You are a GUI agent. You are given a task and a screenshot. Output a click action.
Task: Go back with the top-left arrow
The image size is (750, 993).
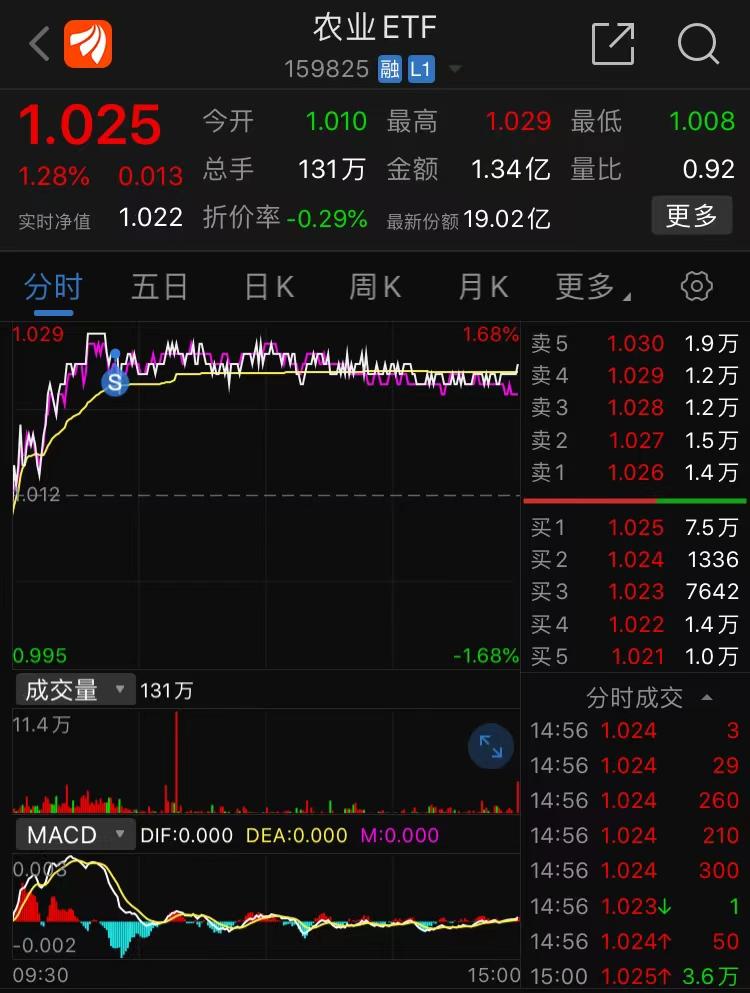click(39, 44)
